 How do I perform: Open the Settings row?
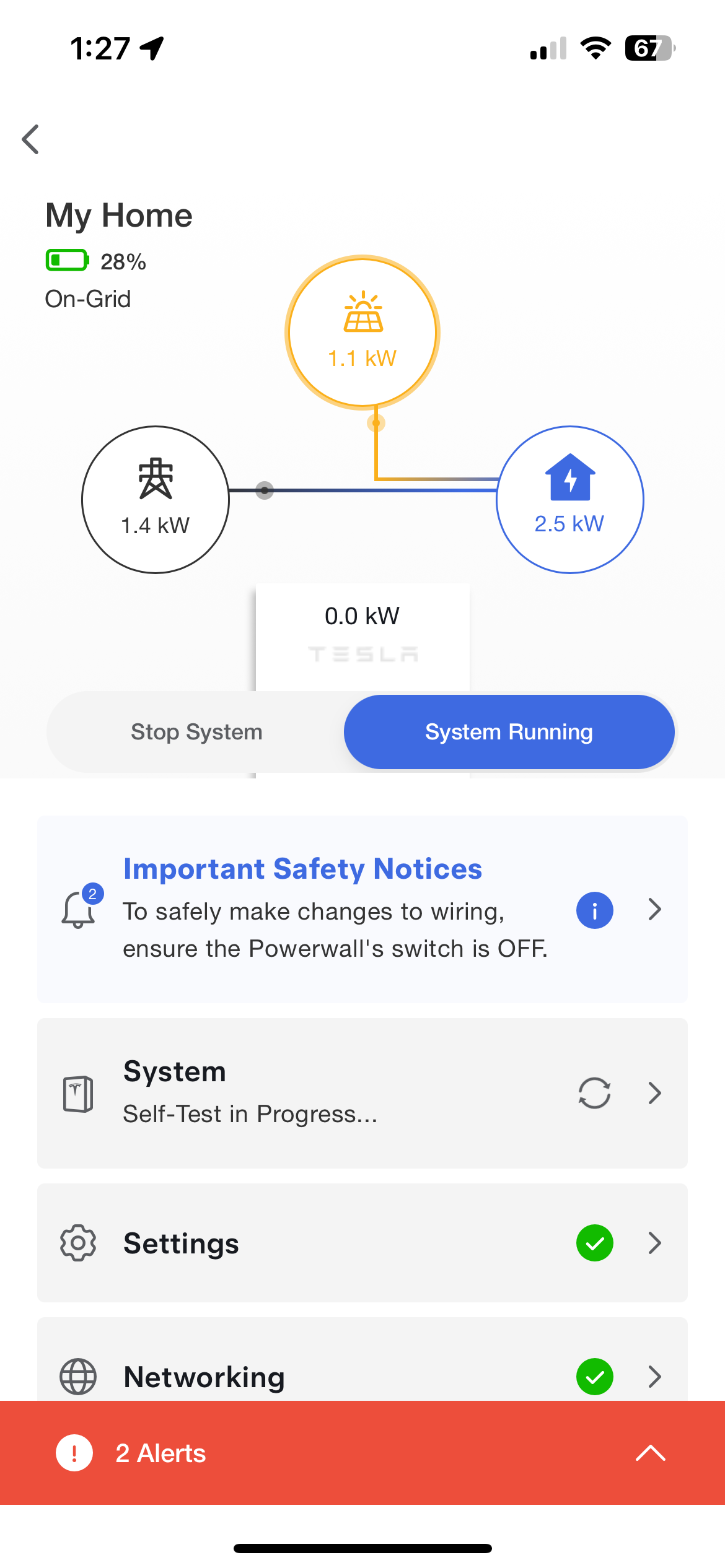(362, 1243)
